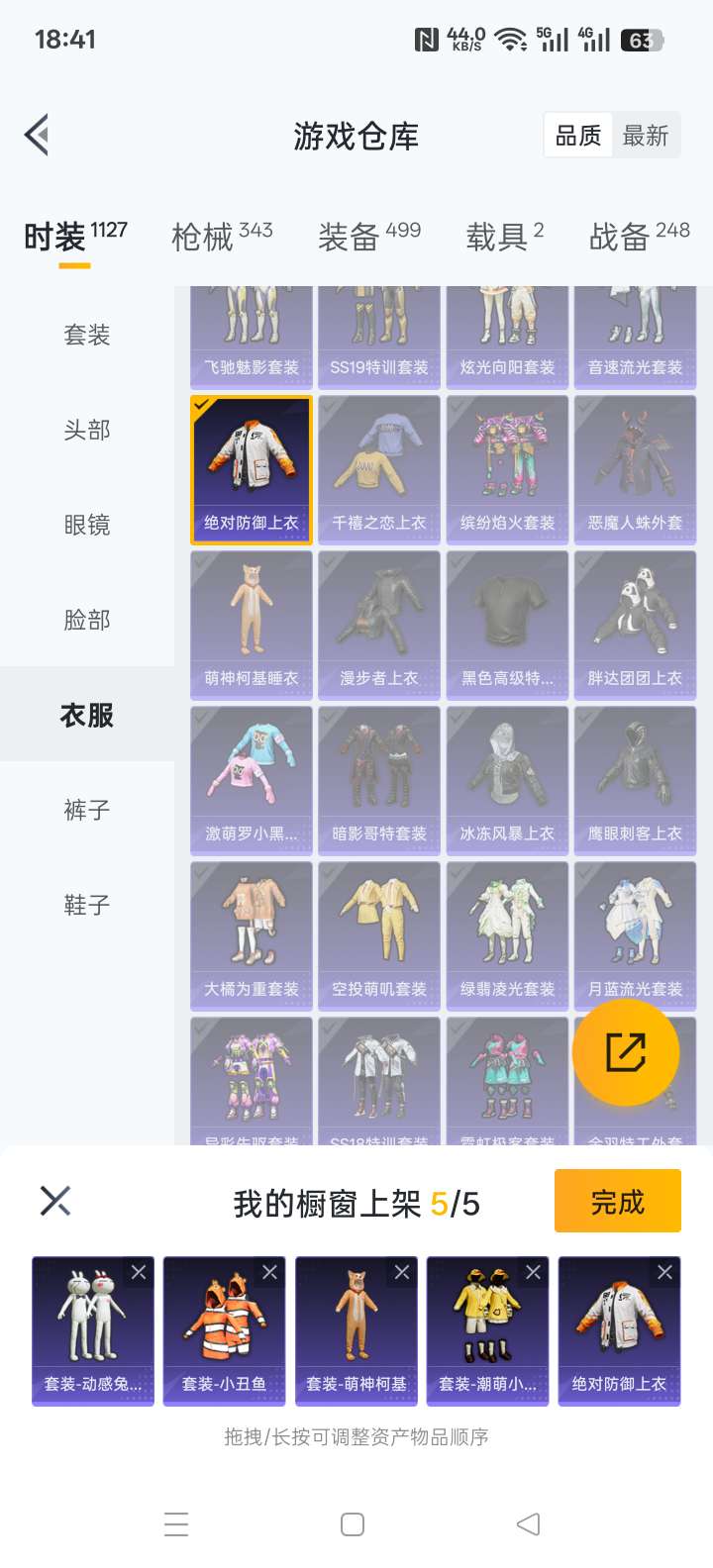The image size is (713, 1568).
Task: Tap the orange share floating button
Action: coord(626,1052)
